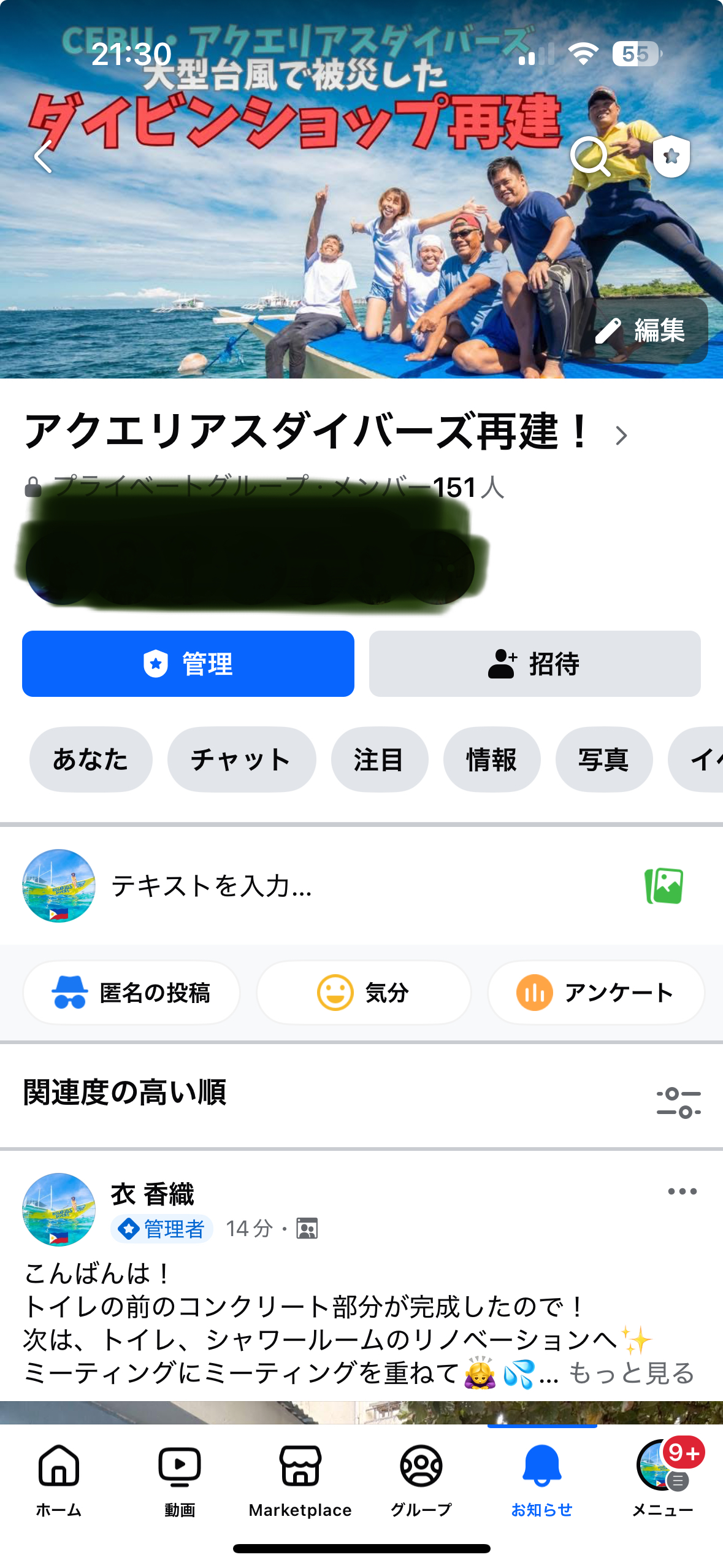Create a poll with アンケート
This screenshot has width=723, height=1568.
(x=595, y=993)
